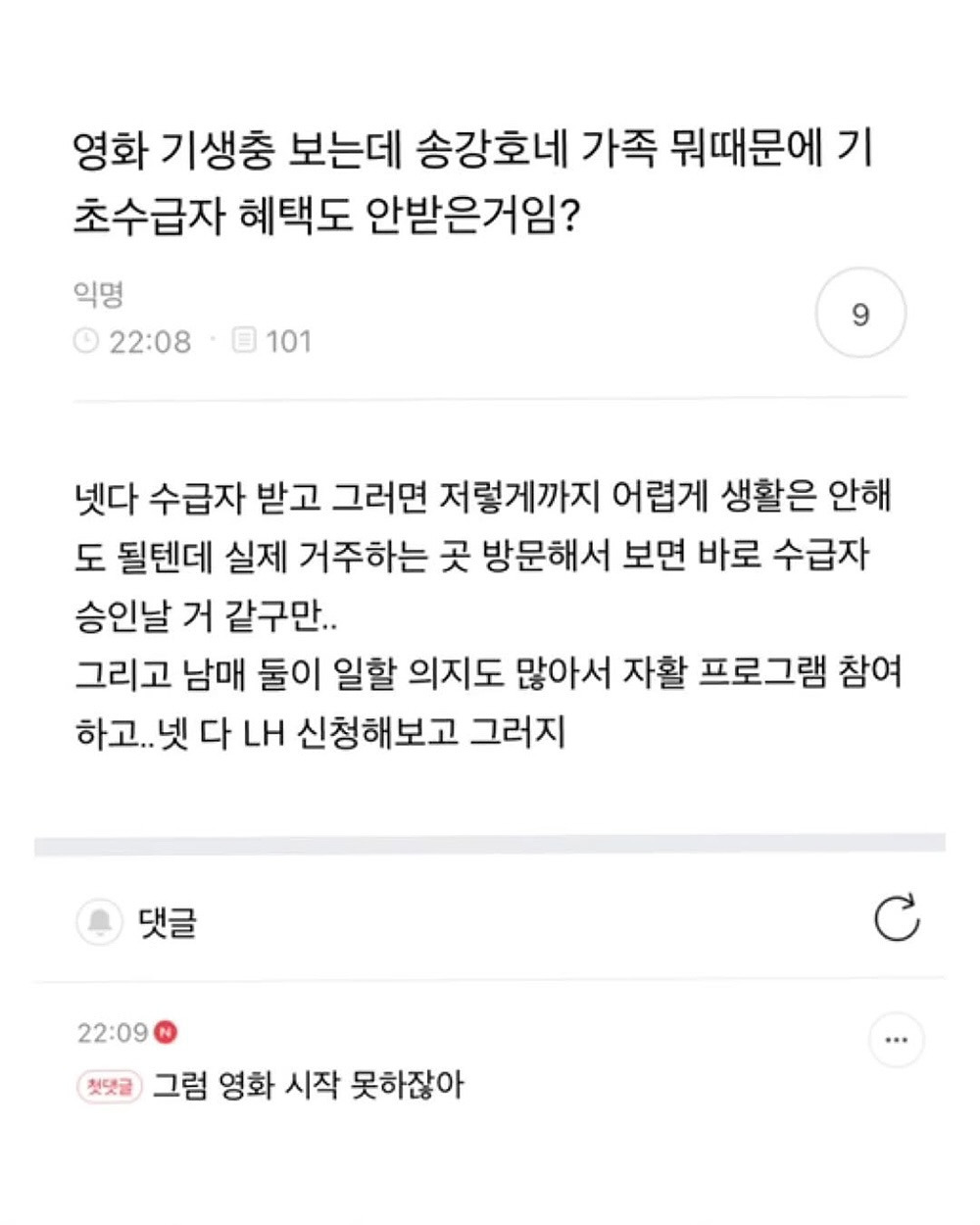This screenshot has width=980, height=1225.
Task: Refresh the comments list
Action: tap(896, 918)
